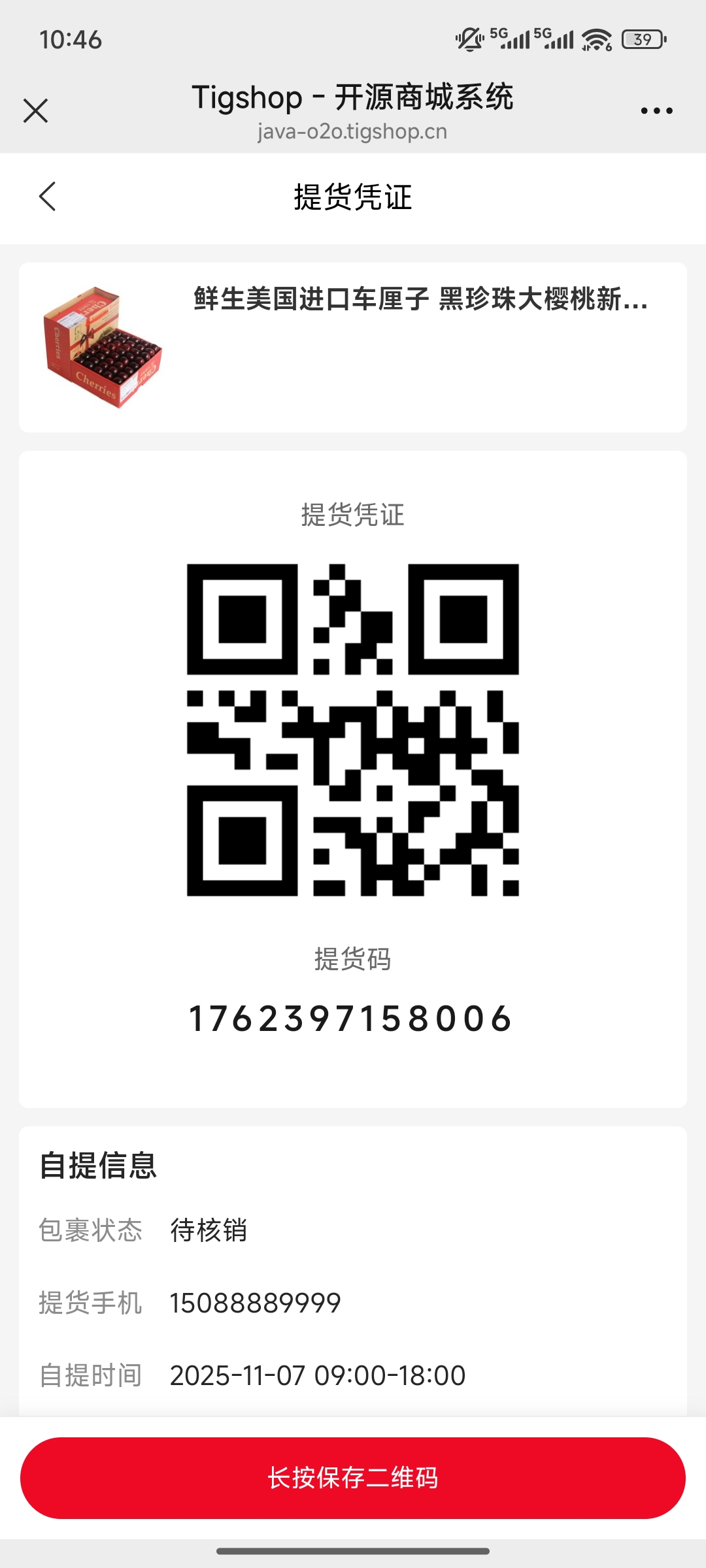Viewport: 706px width, 1568px height.
Task: Tap the 长按保存二维码 button
Action: [x=353, y=1478]
